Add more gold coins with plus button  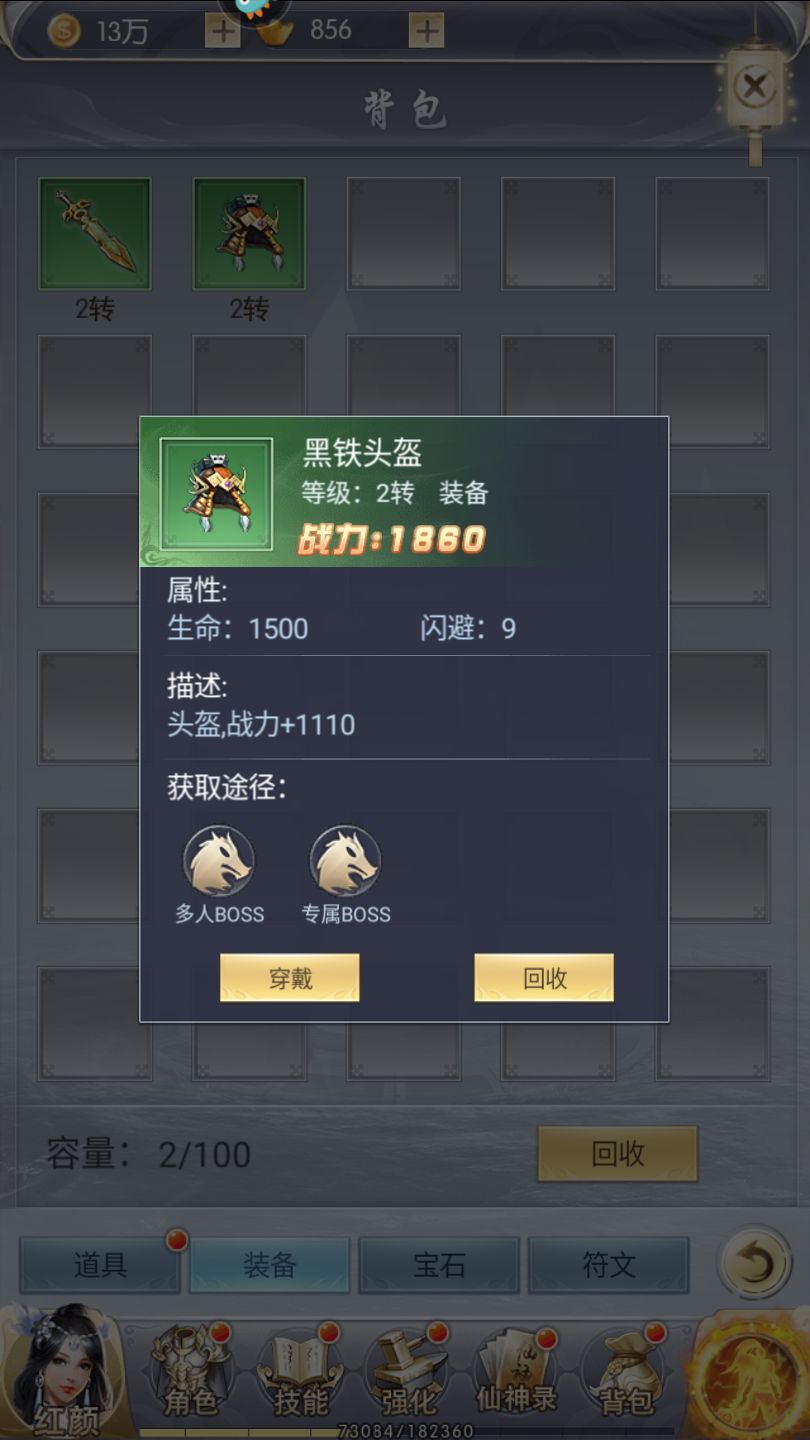pyautogui.click(x=222, y=31)
